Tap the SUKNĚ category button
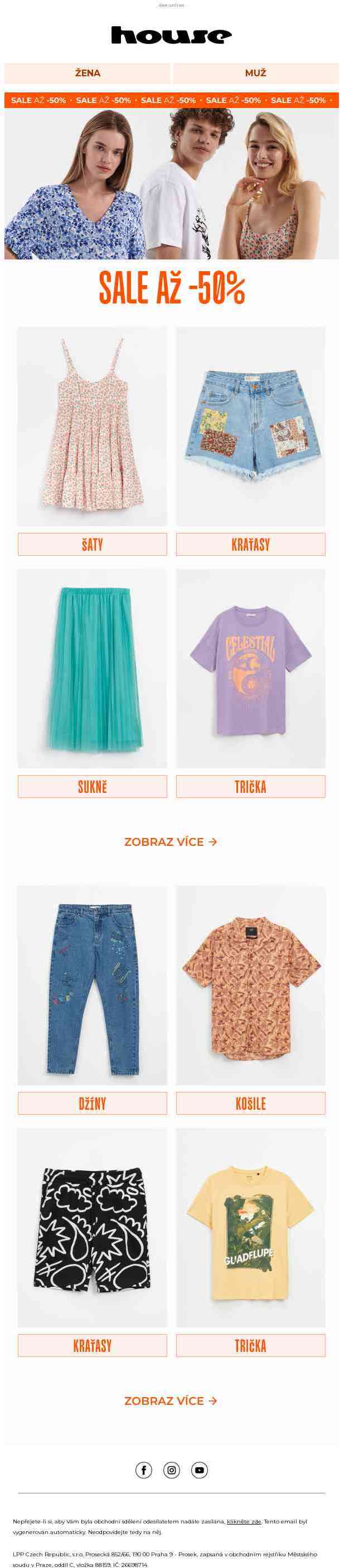Screen dimensions: 340x1568 tap(92, 786)
